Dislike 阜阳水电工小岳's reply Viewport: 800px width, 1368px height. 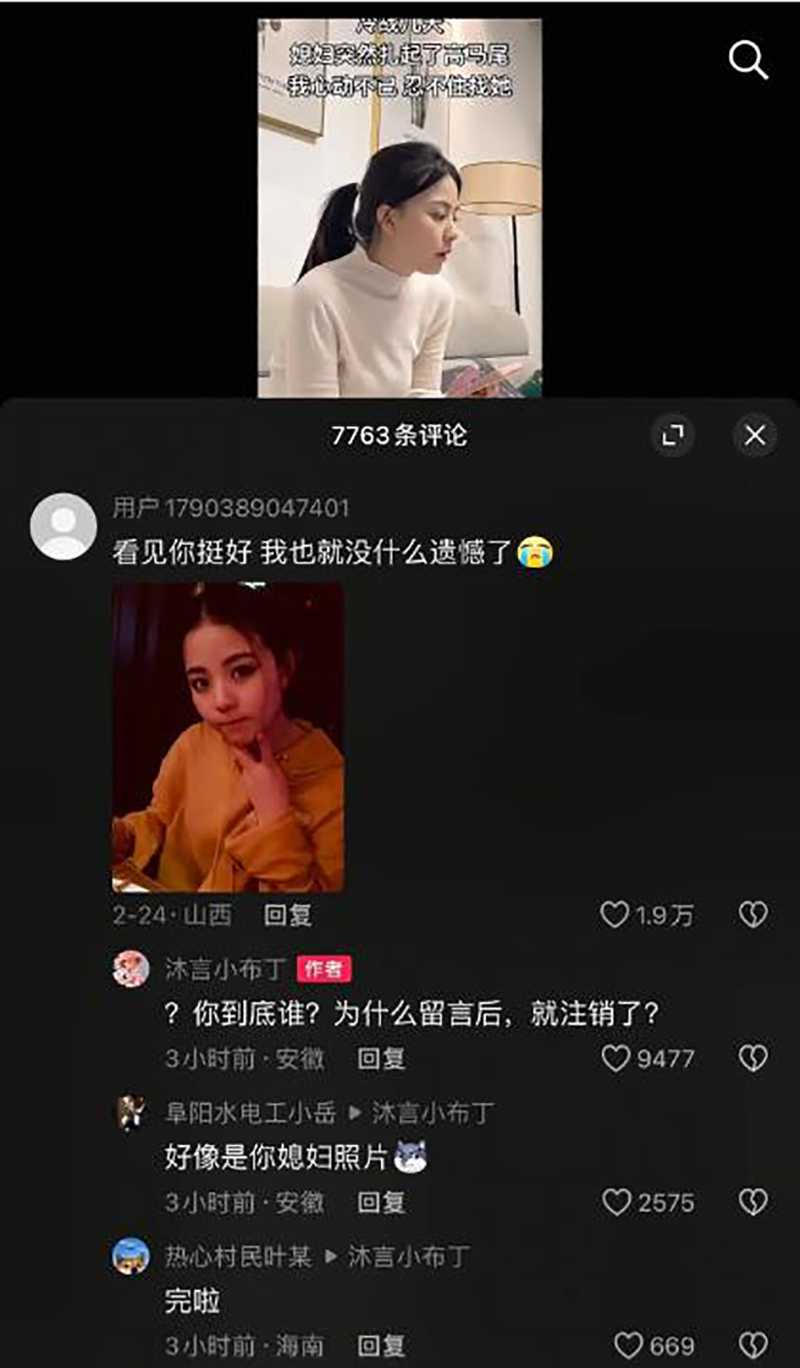click(753, 1202)
